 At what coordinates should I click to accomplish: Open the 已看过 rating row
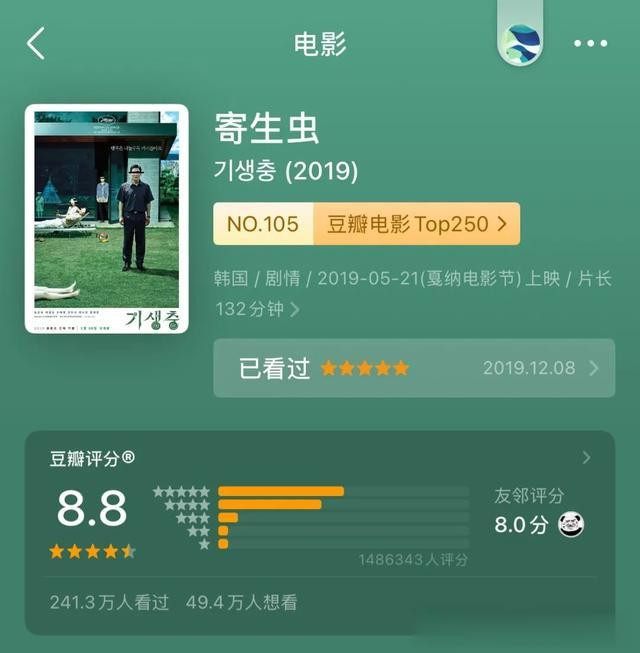click(414, 368)
